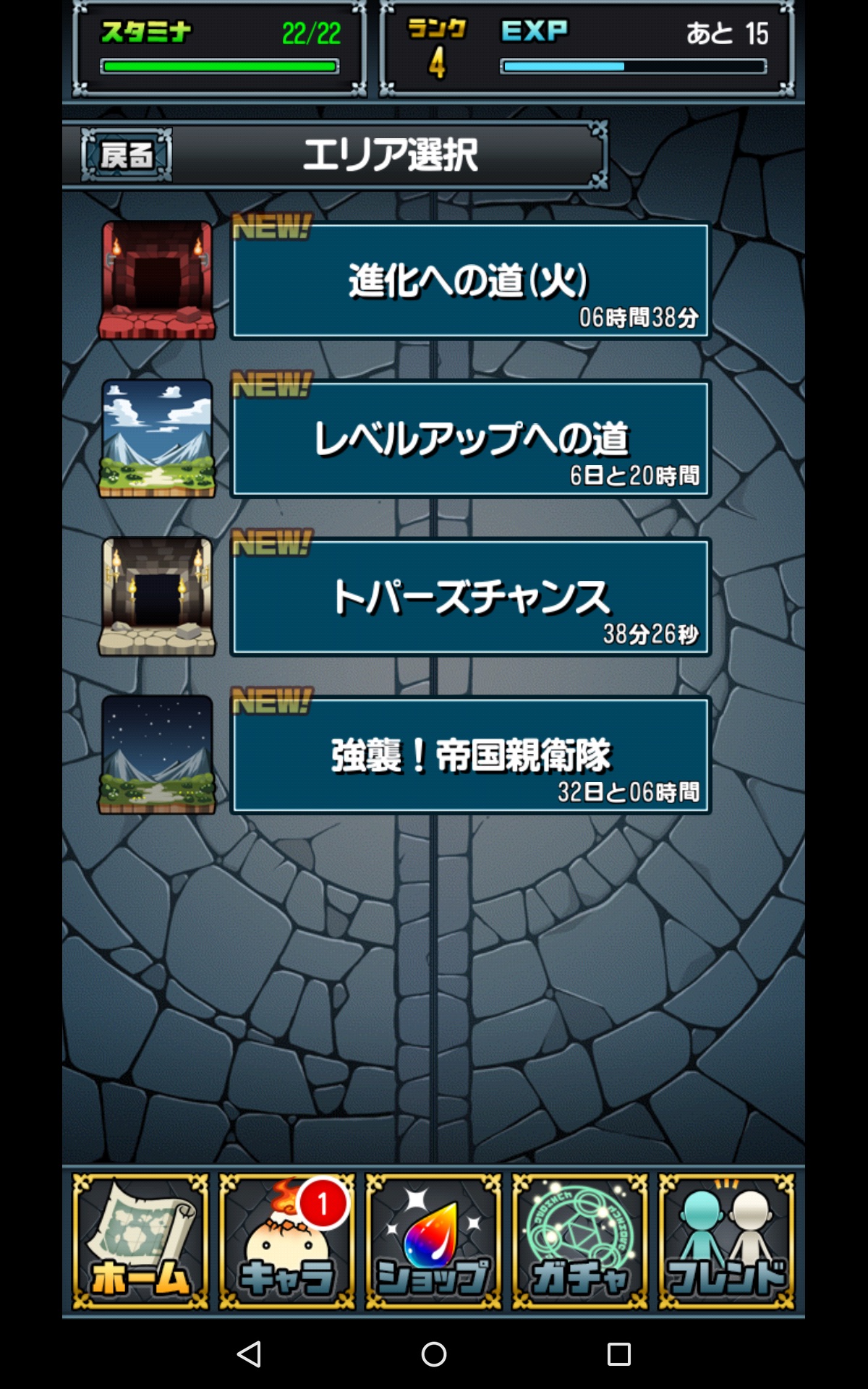The height and width of the screenshot is (1389, 868).
Task: Go to the ホーム tab
Action: [x=140, y=1241]
